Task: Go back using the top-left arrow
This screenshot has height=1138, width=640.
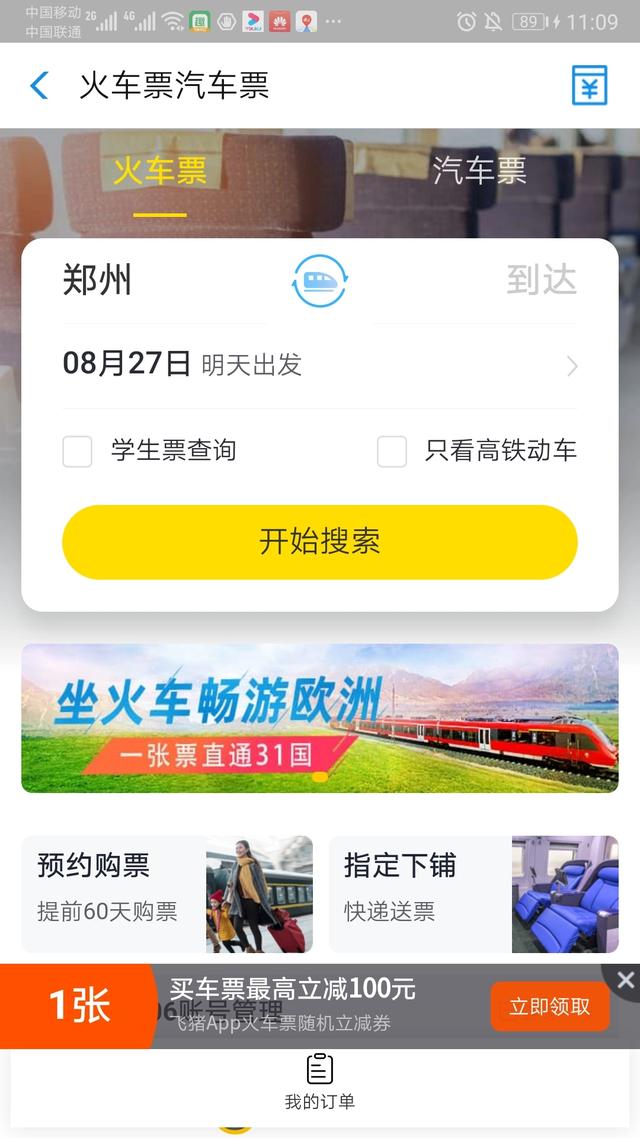Action: [39, 86]
